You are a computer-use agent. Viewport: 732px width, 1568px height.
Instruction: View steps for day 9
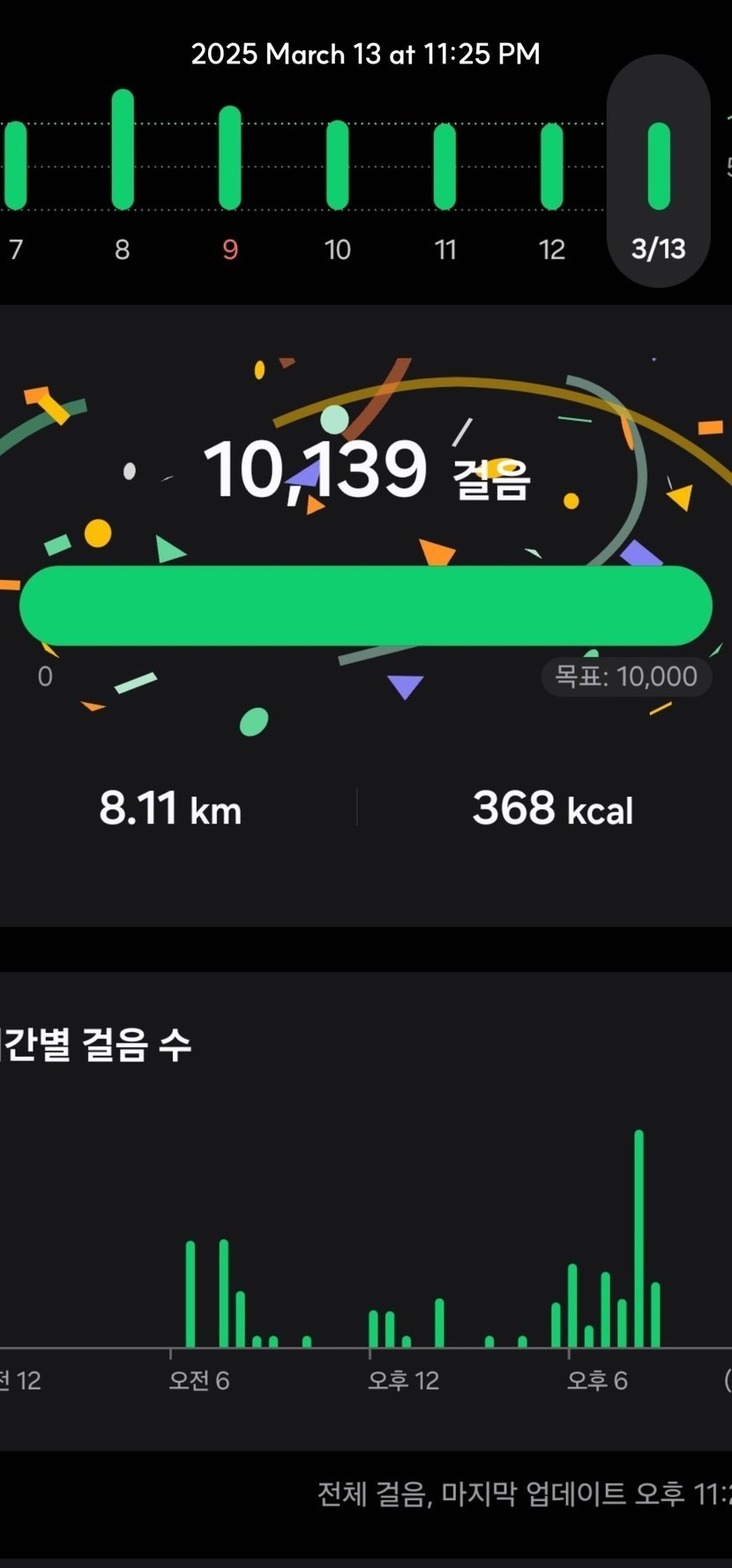230,159
